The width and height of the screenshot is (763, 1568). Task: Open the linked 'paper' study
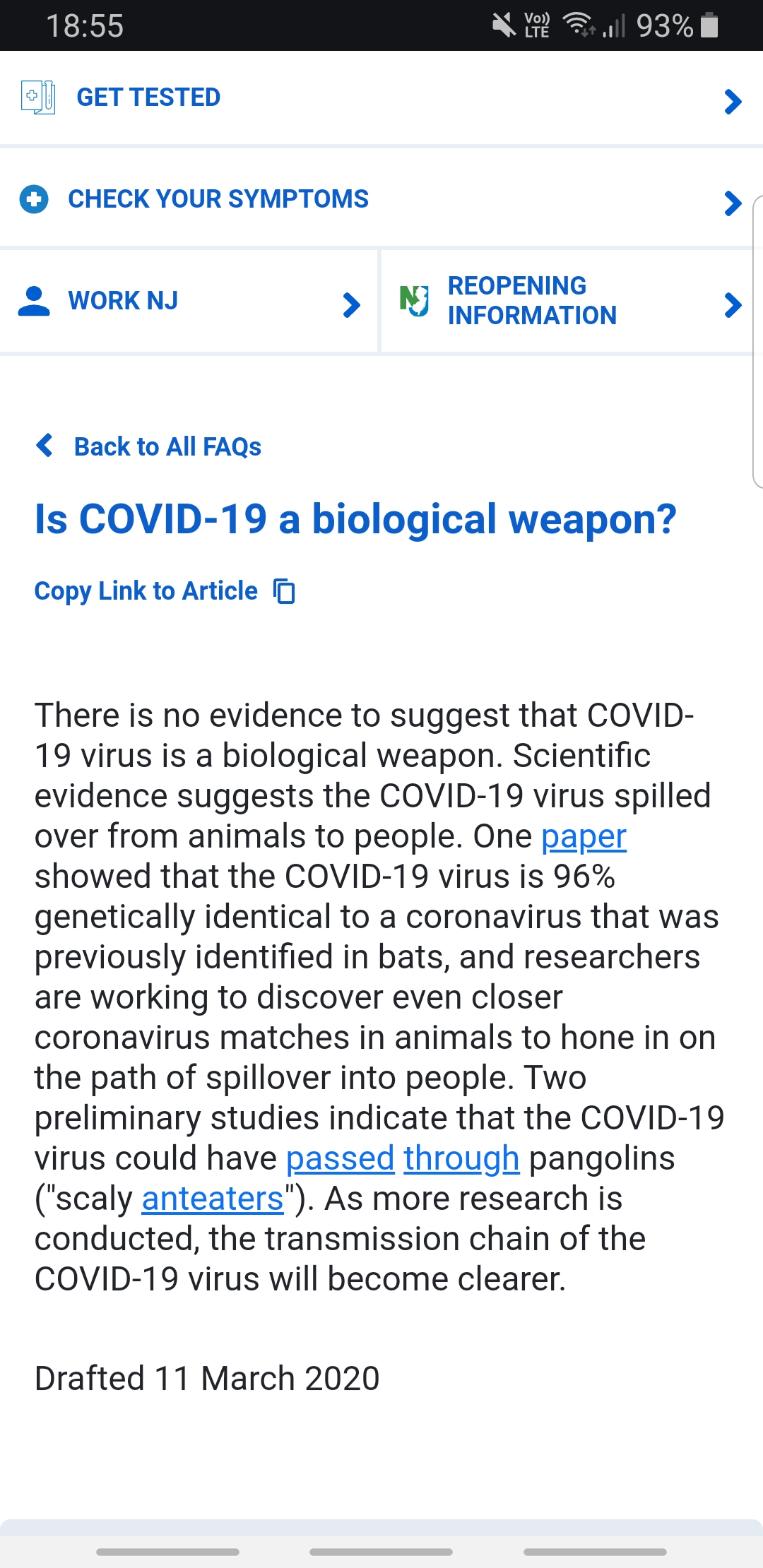point(584,837)
